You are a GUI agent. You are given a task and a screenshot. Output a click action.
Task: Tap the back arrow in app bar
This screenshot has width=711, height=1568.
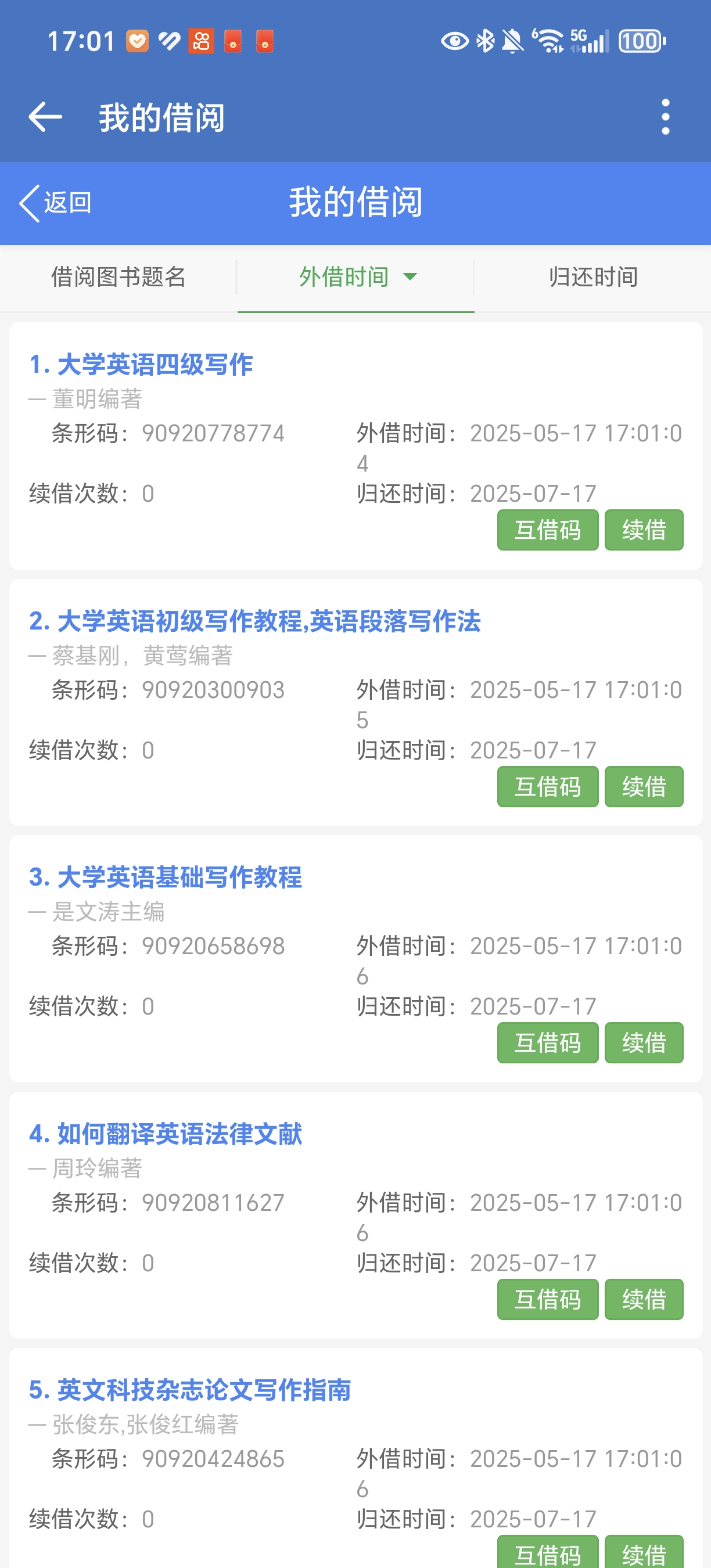[46, 117]
